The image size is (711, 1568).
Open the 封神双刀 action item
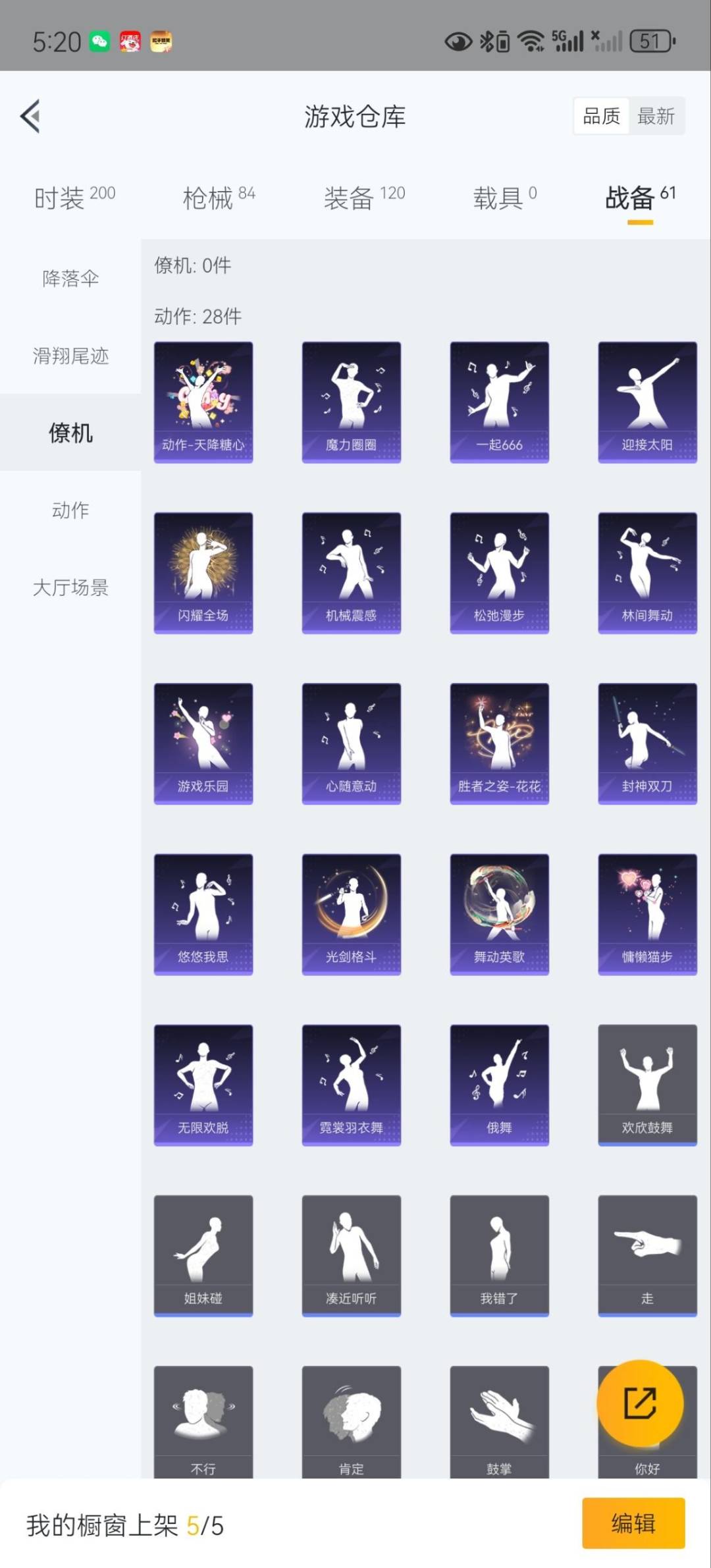(x=647, y=743)
